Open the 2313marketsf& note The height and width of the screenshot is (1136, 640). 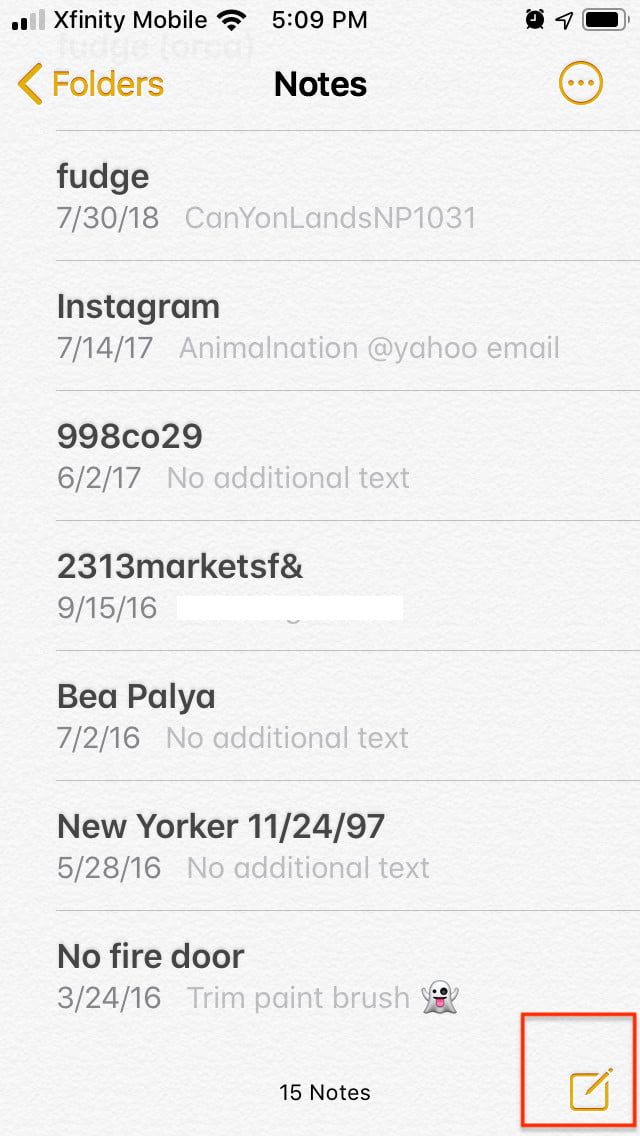point(300,586)
